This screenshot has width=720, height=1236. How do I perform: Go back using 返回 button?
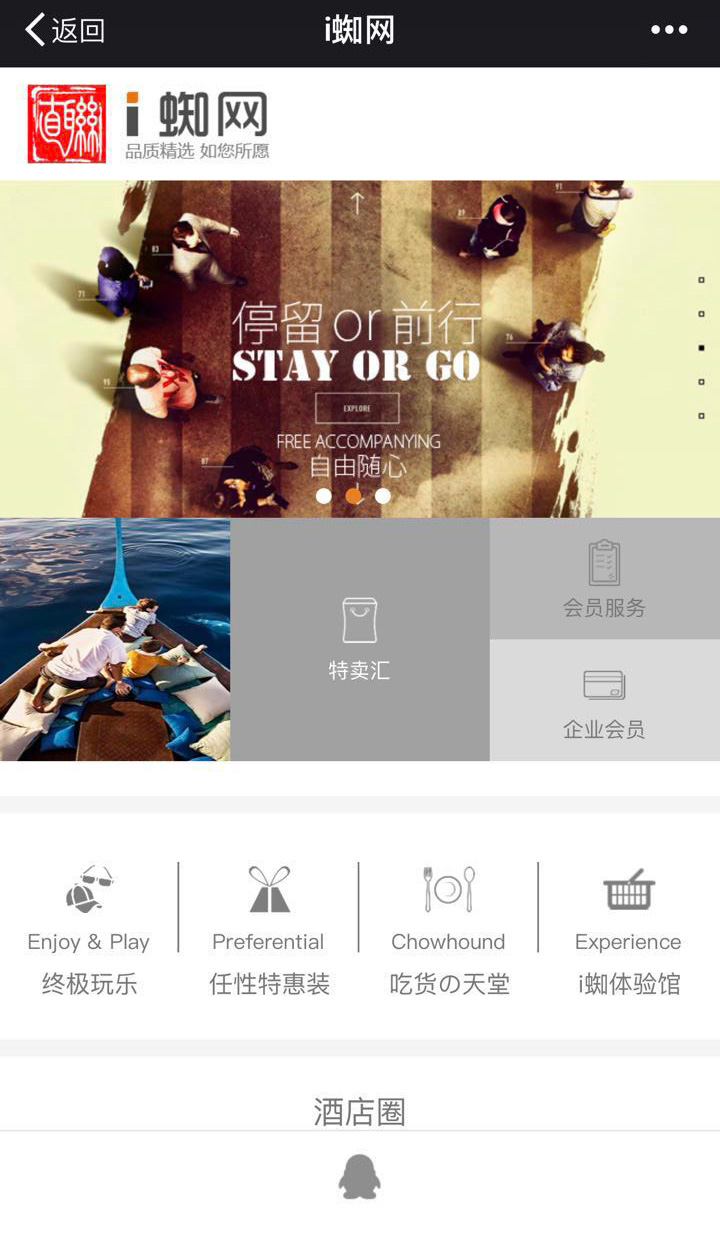[x=65, y=31]
